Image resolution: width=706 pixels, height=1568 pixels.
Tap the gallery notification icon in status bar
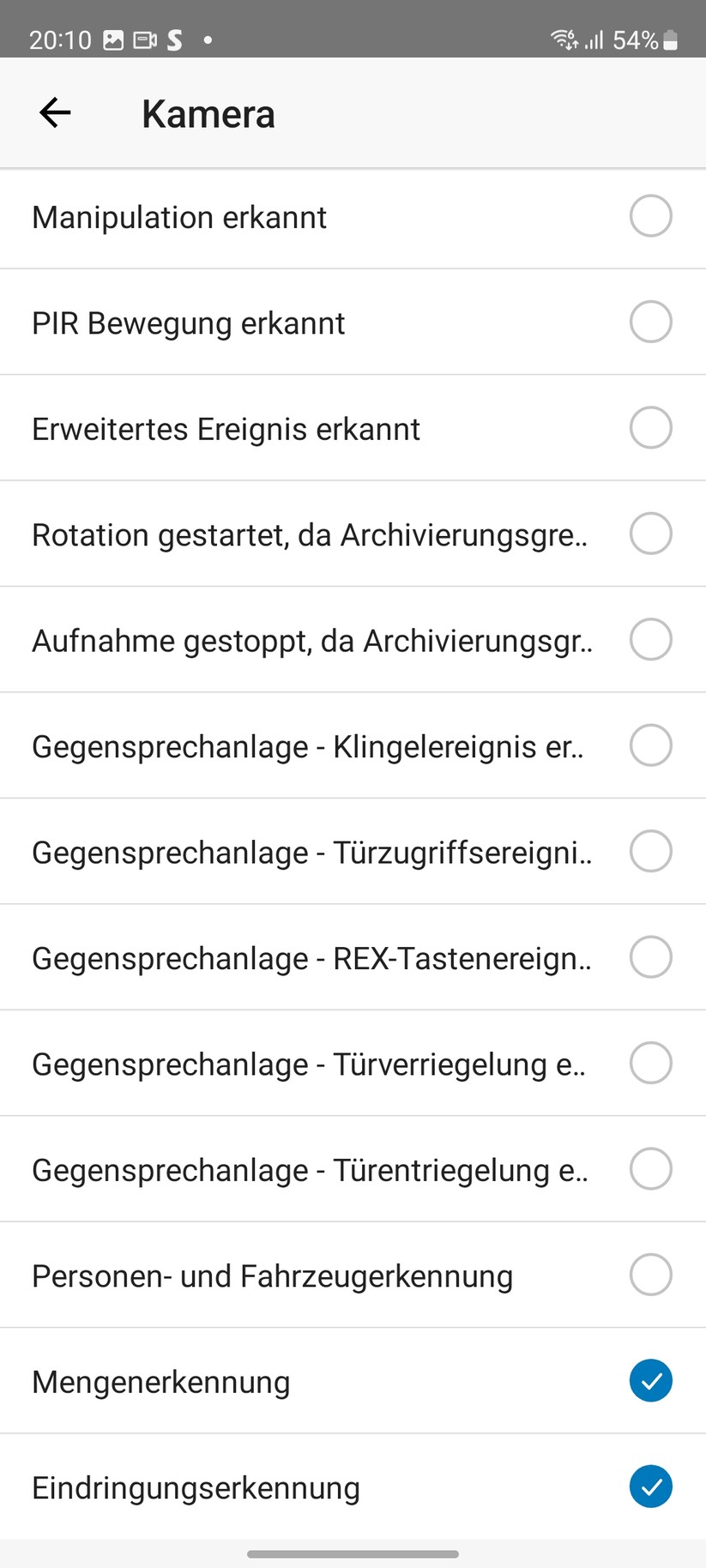coord(115,39)
